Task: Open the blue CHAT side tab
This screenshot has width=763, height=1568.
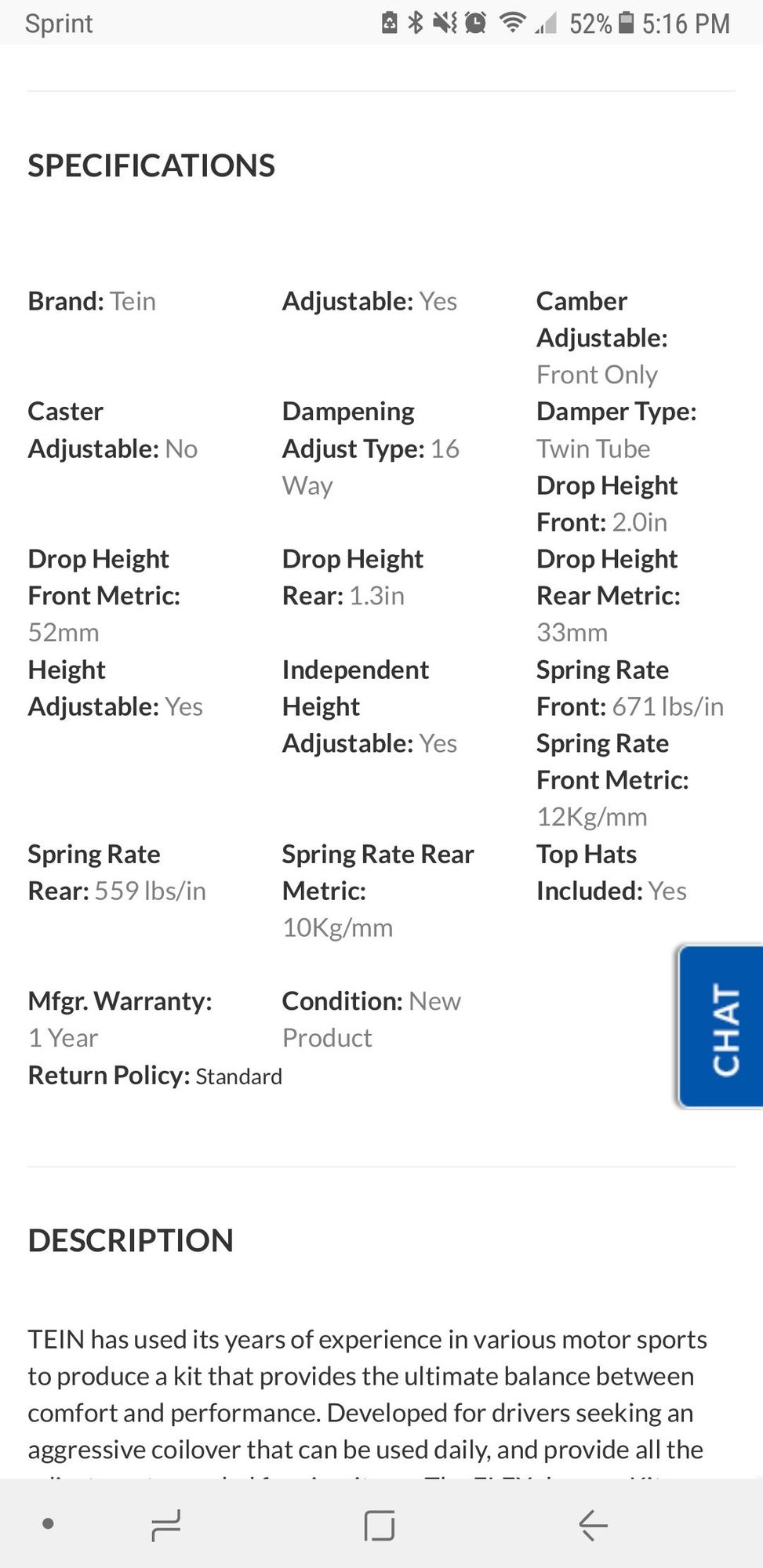Action: point(723,1028)
